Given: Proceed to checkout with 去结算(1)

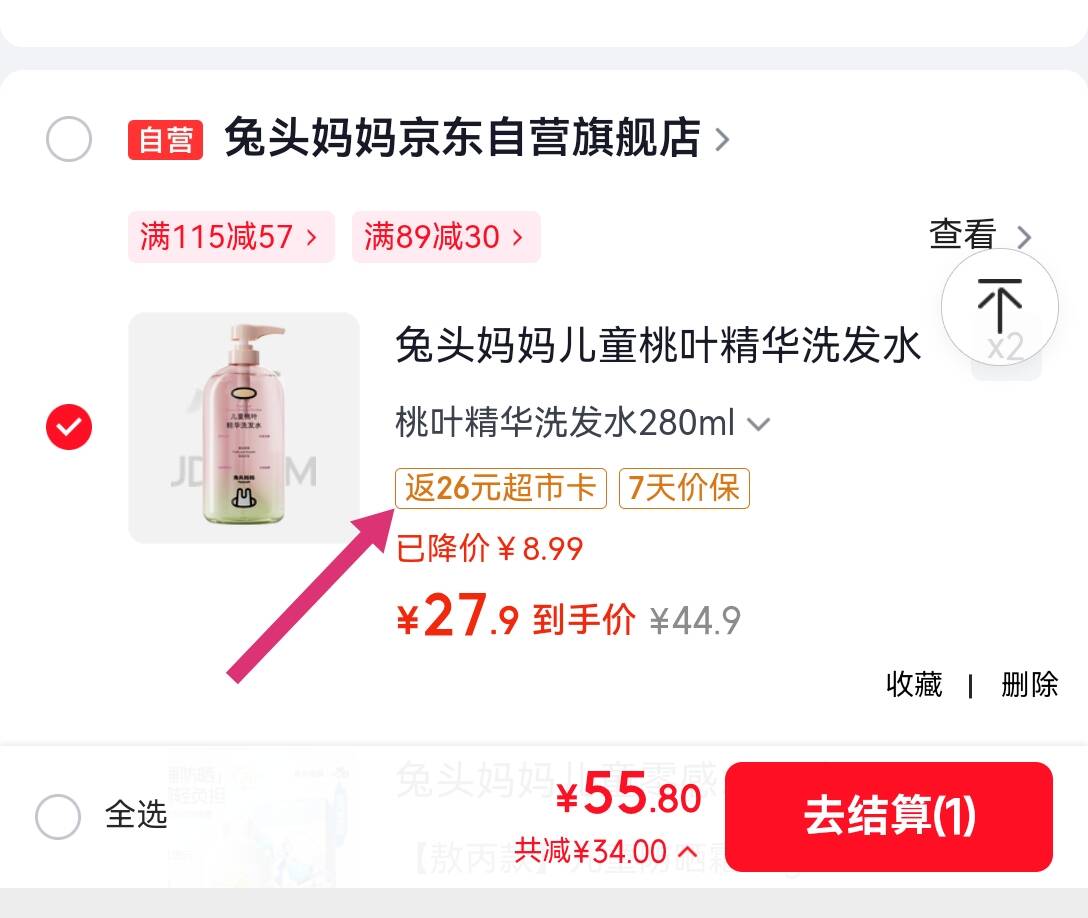Looking at the screenshot, I should coord(889,817).
